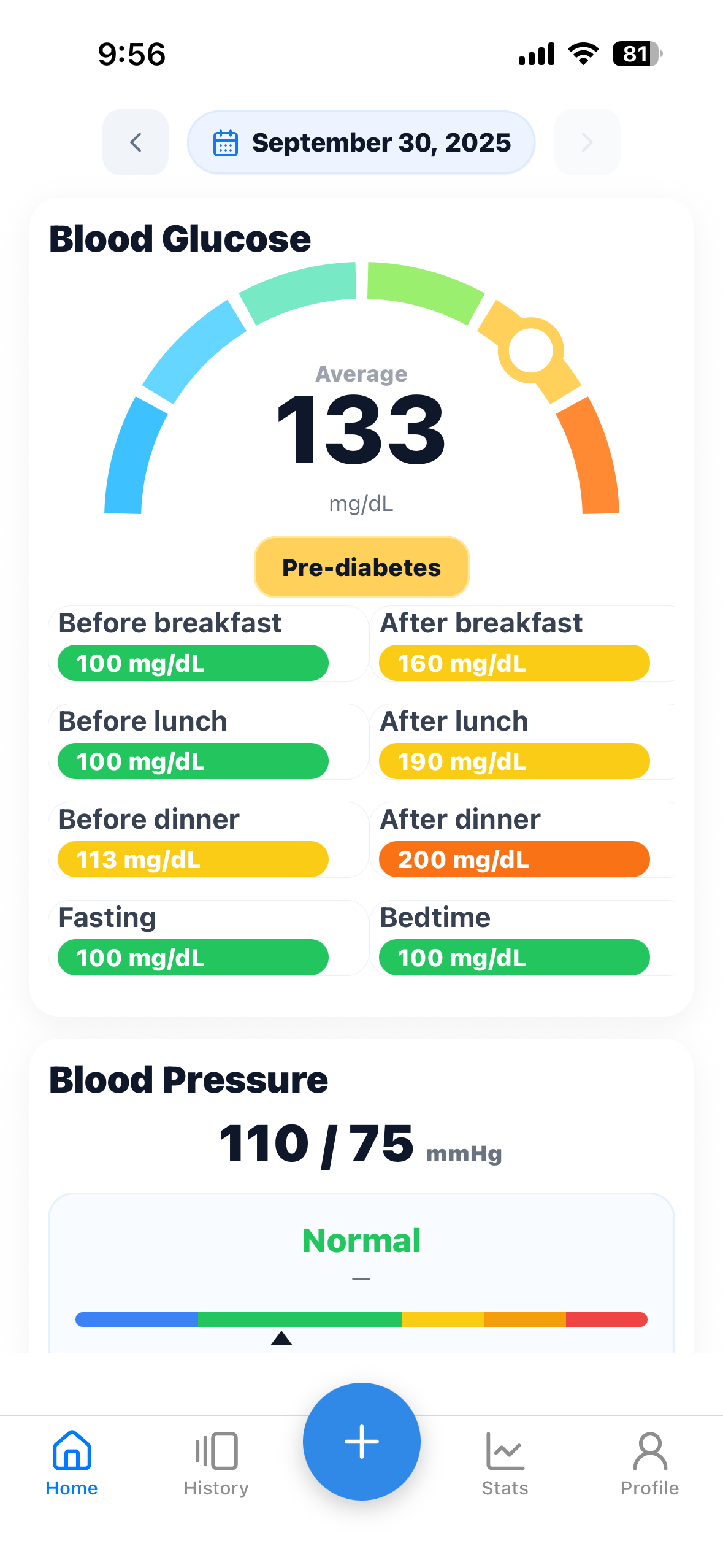Open the September 30, 2025 date picker
This screenshot has width=723, height=1568.
361,142
